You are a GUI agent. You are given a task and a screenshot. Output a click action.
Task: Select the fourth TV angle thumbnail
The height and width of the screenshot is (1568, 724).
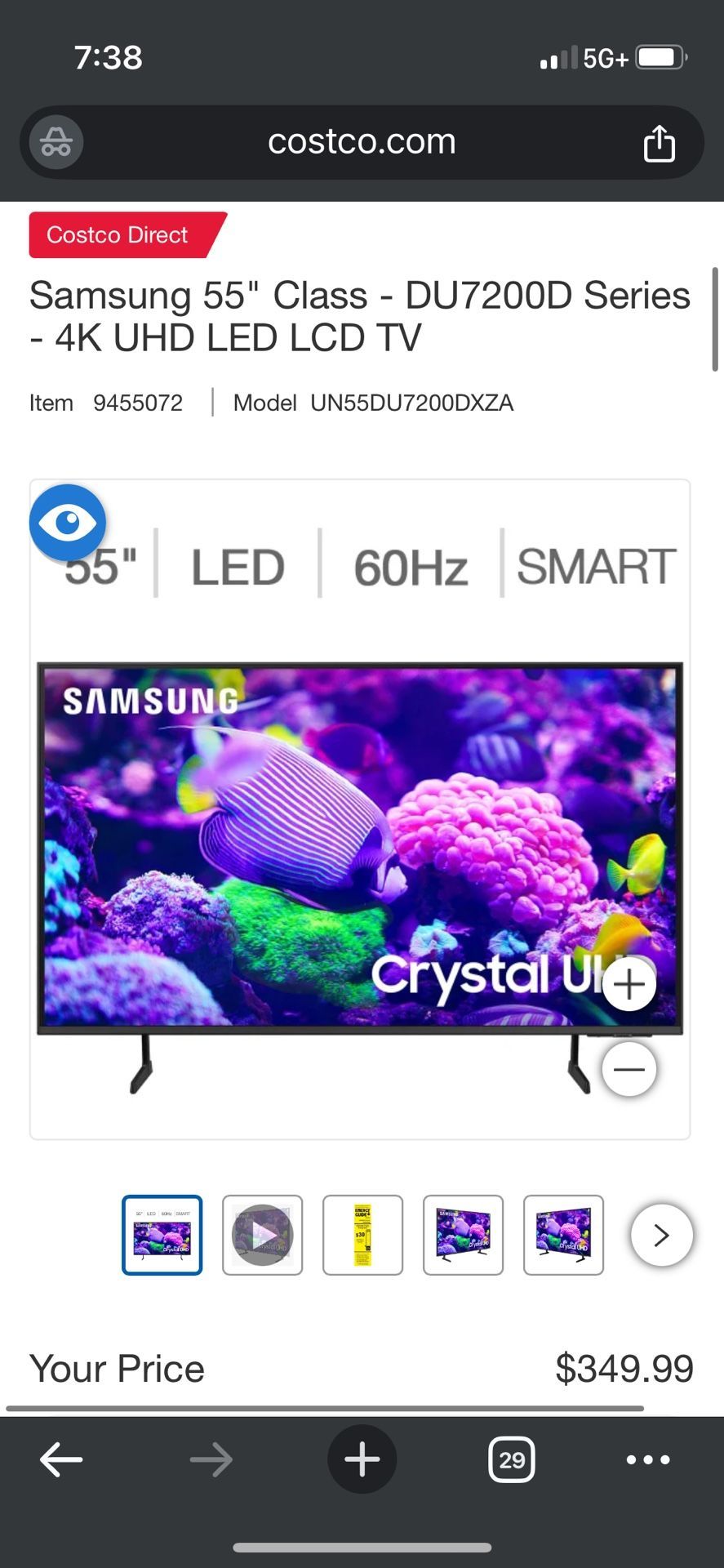tap(463, 1235)
